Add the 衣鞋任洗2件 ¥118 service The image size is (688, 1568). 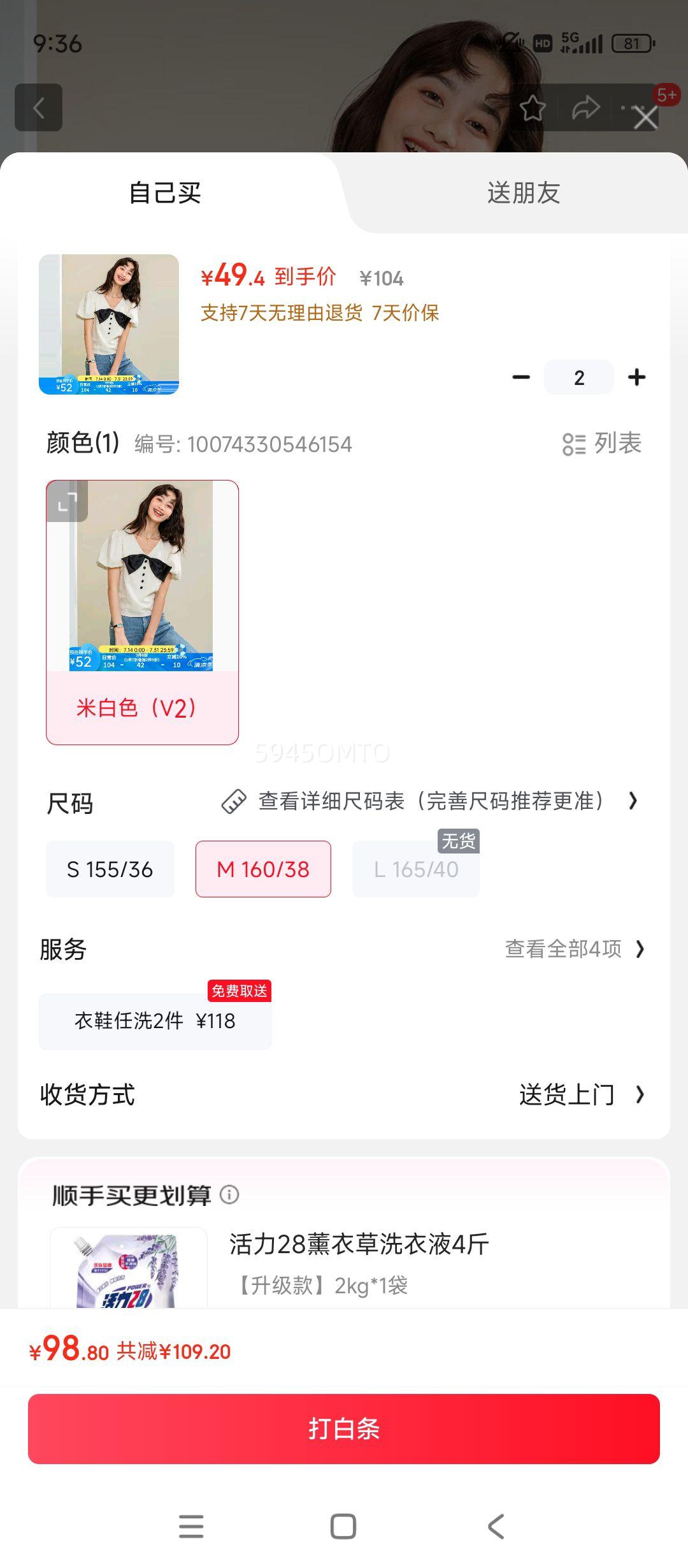(x=155, y=1021)
